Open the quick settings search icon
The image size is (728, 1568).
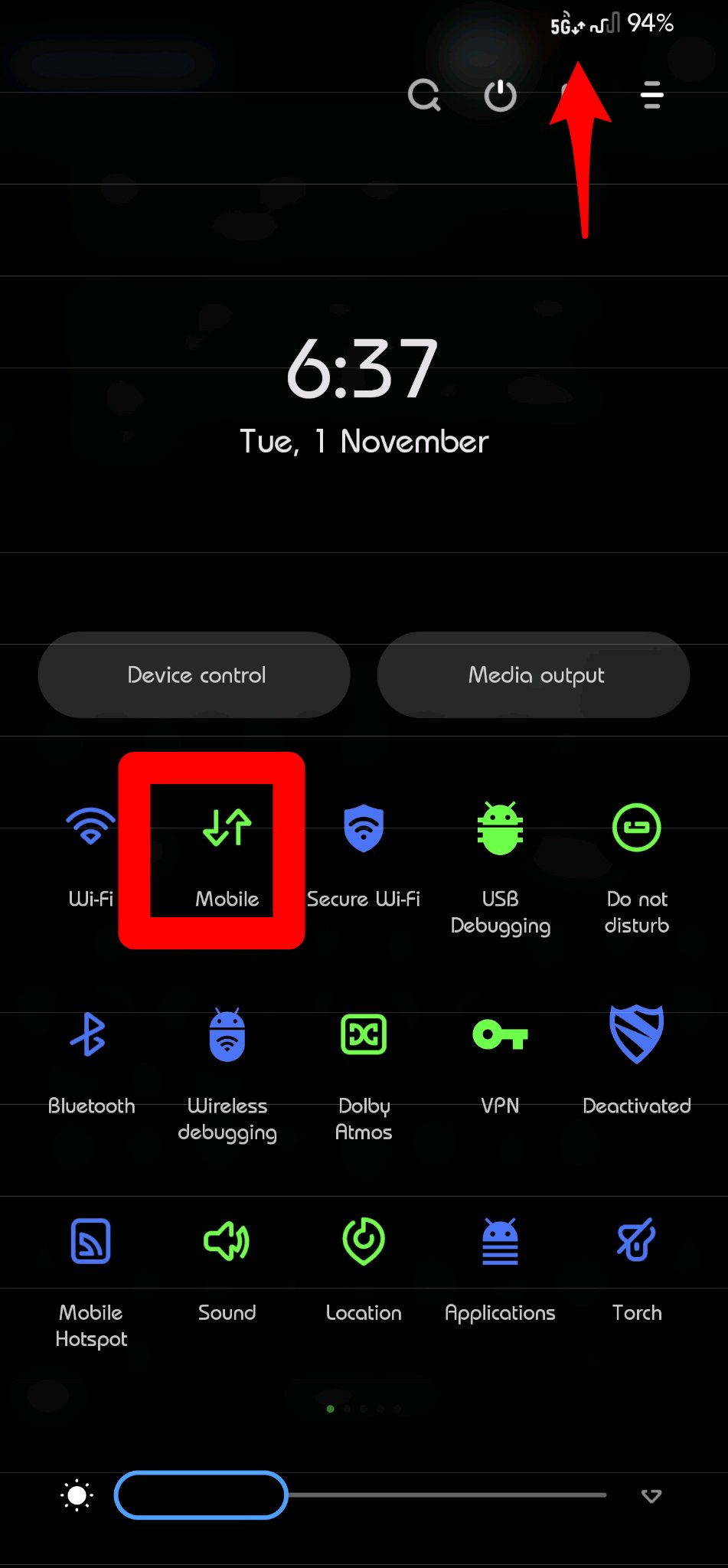click(423, 96)
